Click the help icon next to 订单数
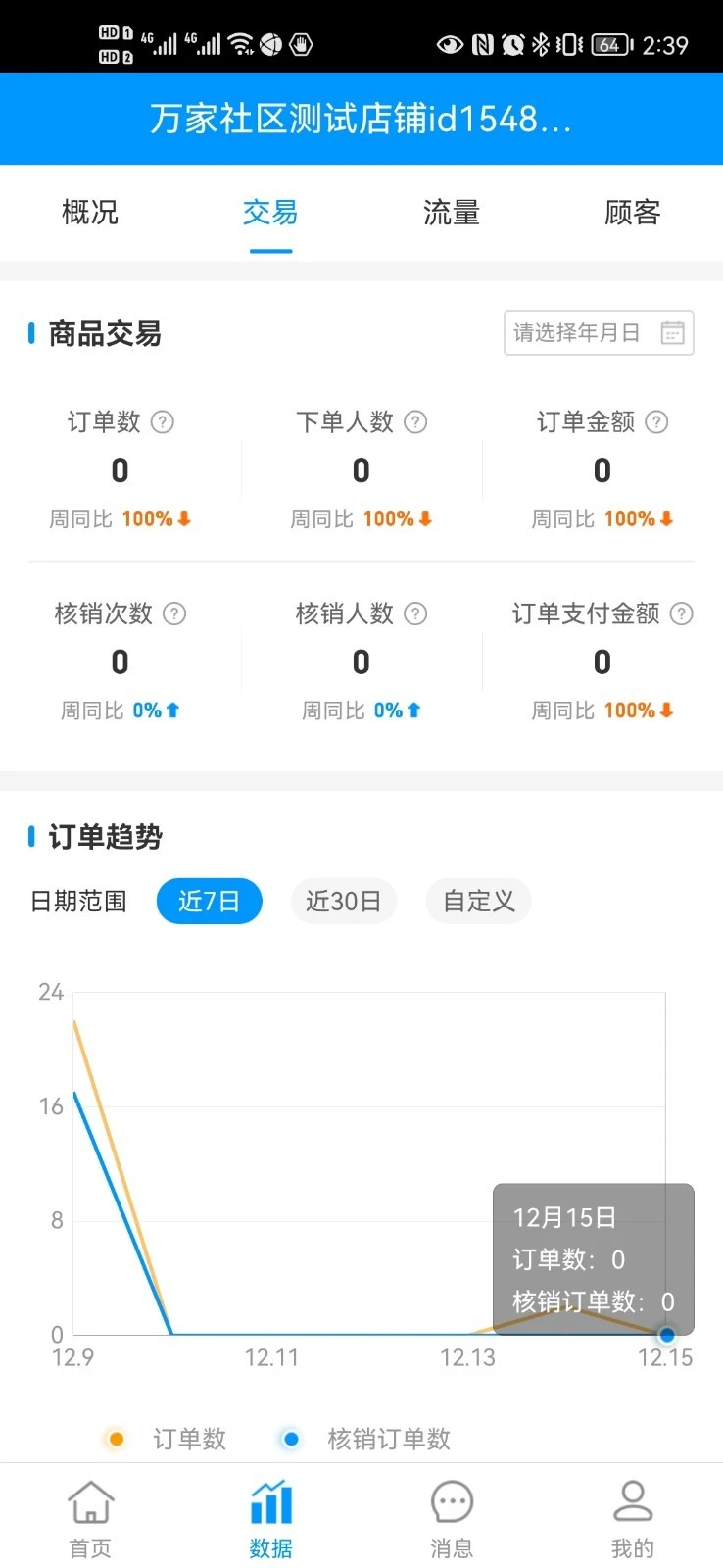 pos(163,422)
